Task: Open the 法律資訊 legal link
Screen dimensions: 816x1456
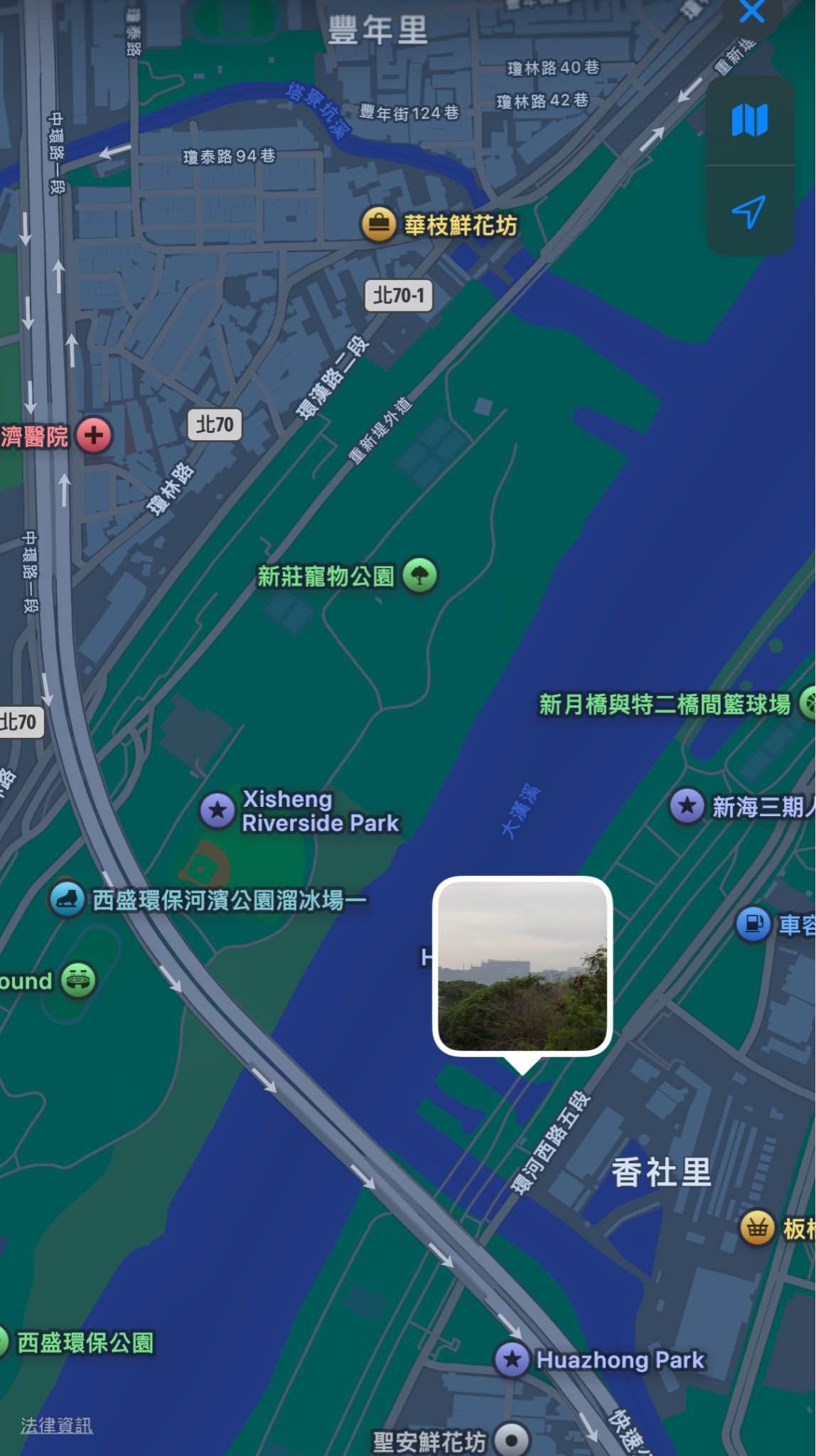Action: point(56,1425)
